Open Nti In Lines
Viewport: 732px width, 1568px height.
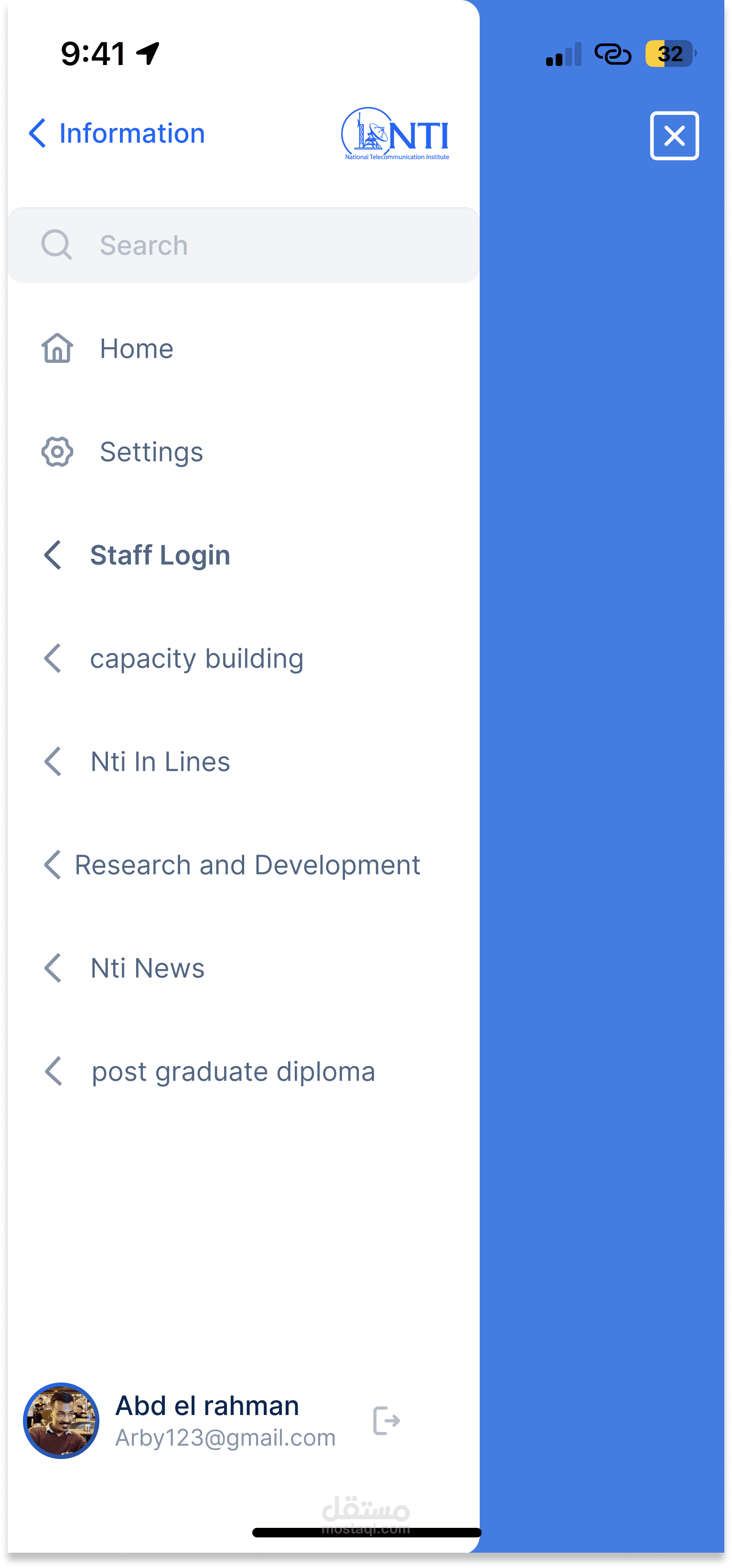pyautogui.click(x=160, y=762)
